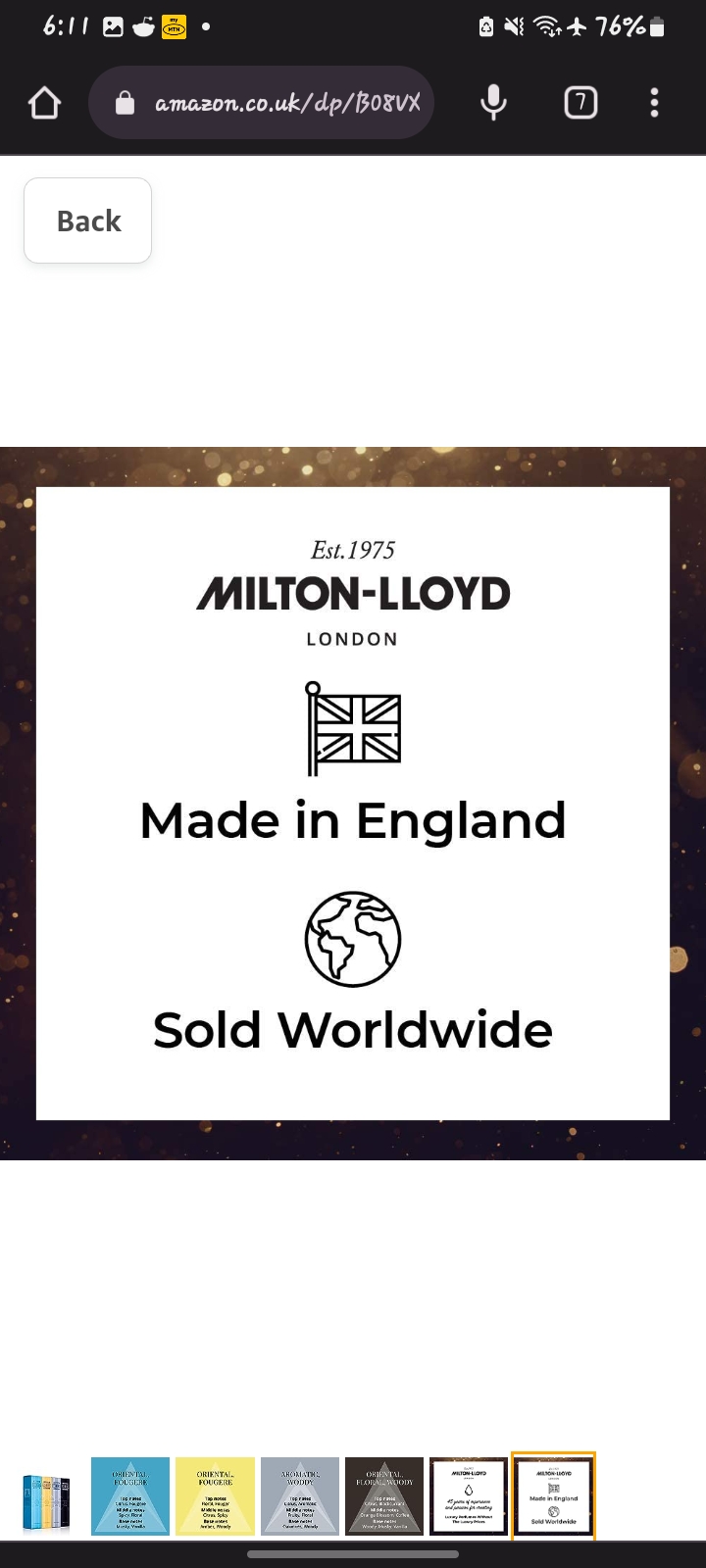Select the dark Oriental Floral Woody thumbnail
Image resolution: width=706 pixels, height=1568 pixels.
384,1496
